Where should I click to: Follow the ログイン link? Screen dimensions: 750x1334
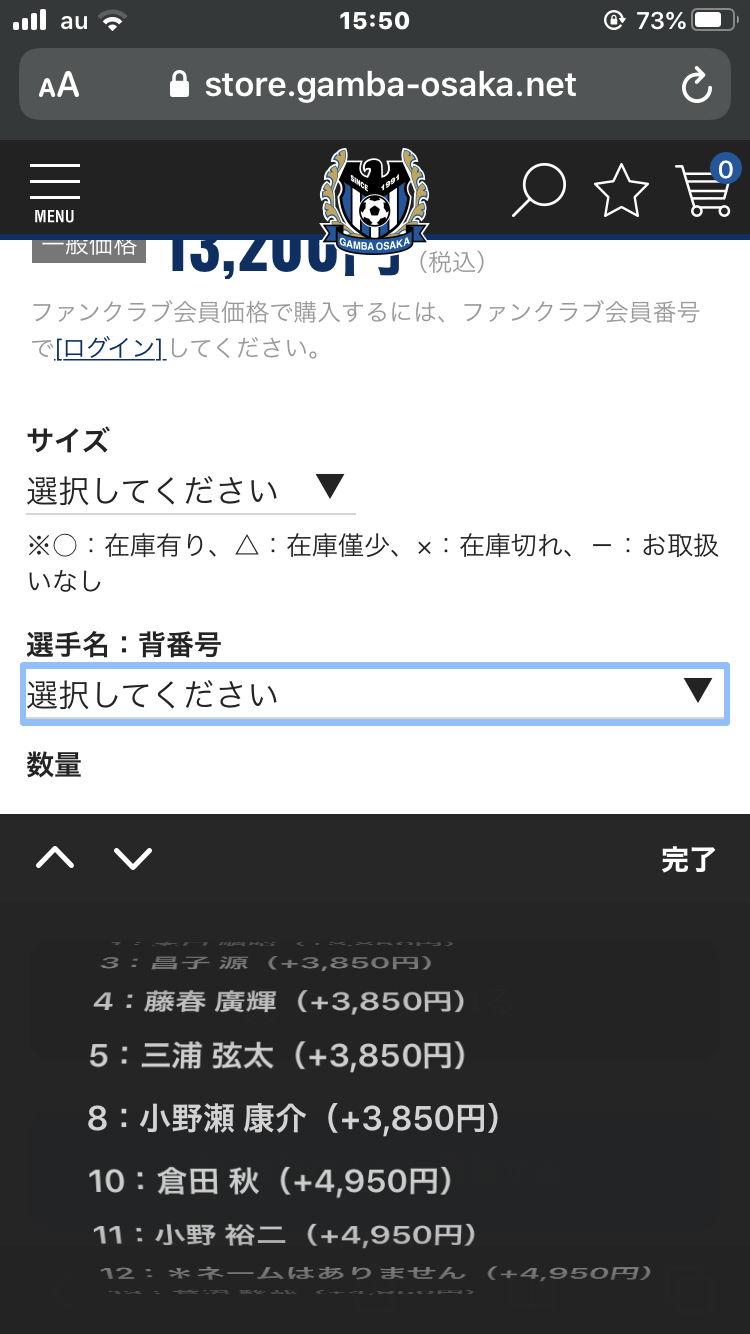point(110,349)
